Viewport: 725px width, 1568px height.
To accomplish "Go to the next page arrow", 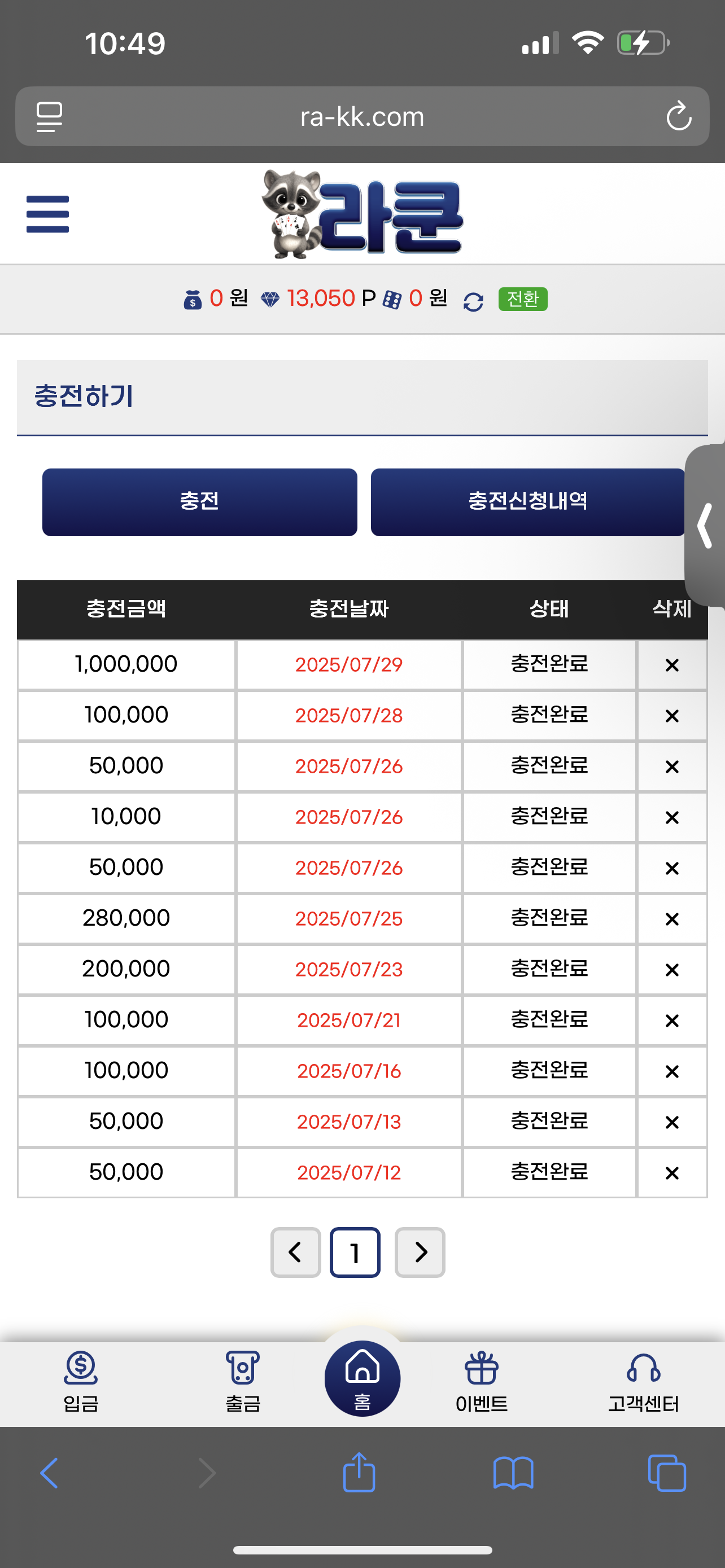I will coord(420,1252).
